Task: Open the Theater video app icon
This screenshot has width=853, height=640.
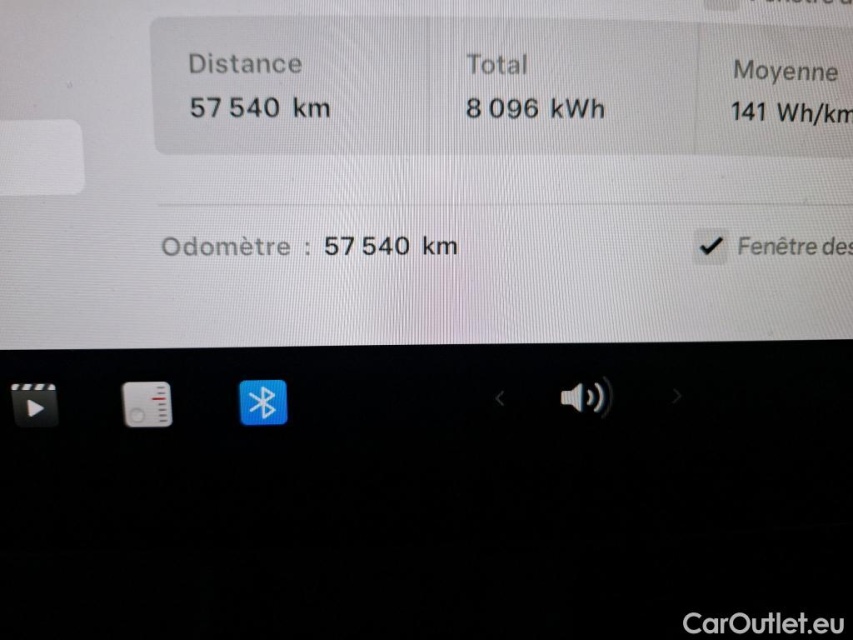Action: pyautogui.click(x=34, y=404)
